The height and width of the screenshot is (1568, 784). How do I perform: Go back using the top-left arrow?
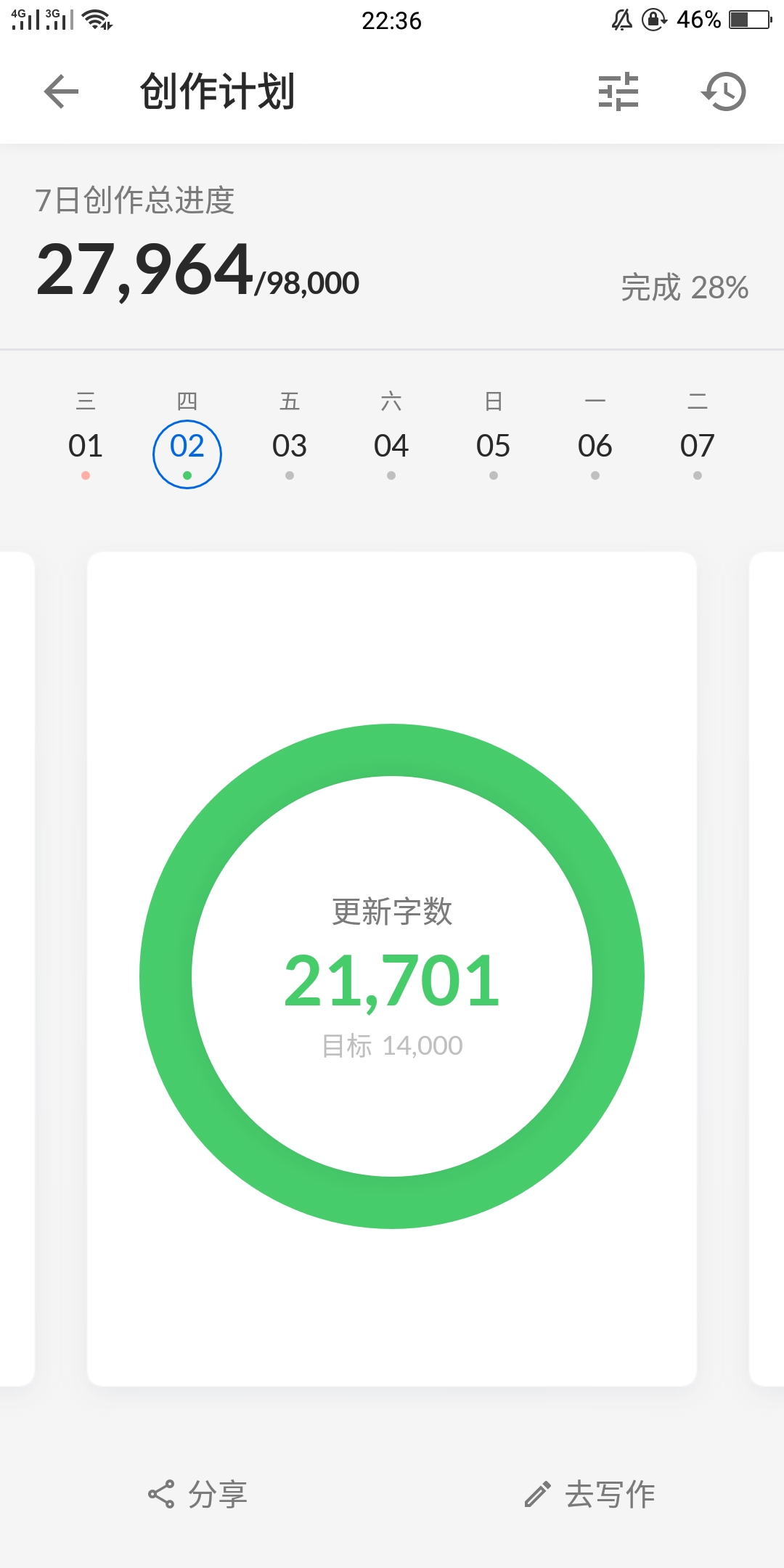pyautogui.click(x=61, y=91)
